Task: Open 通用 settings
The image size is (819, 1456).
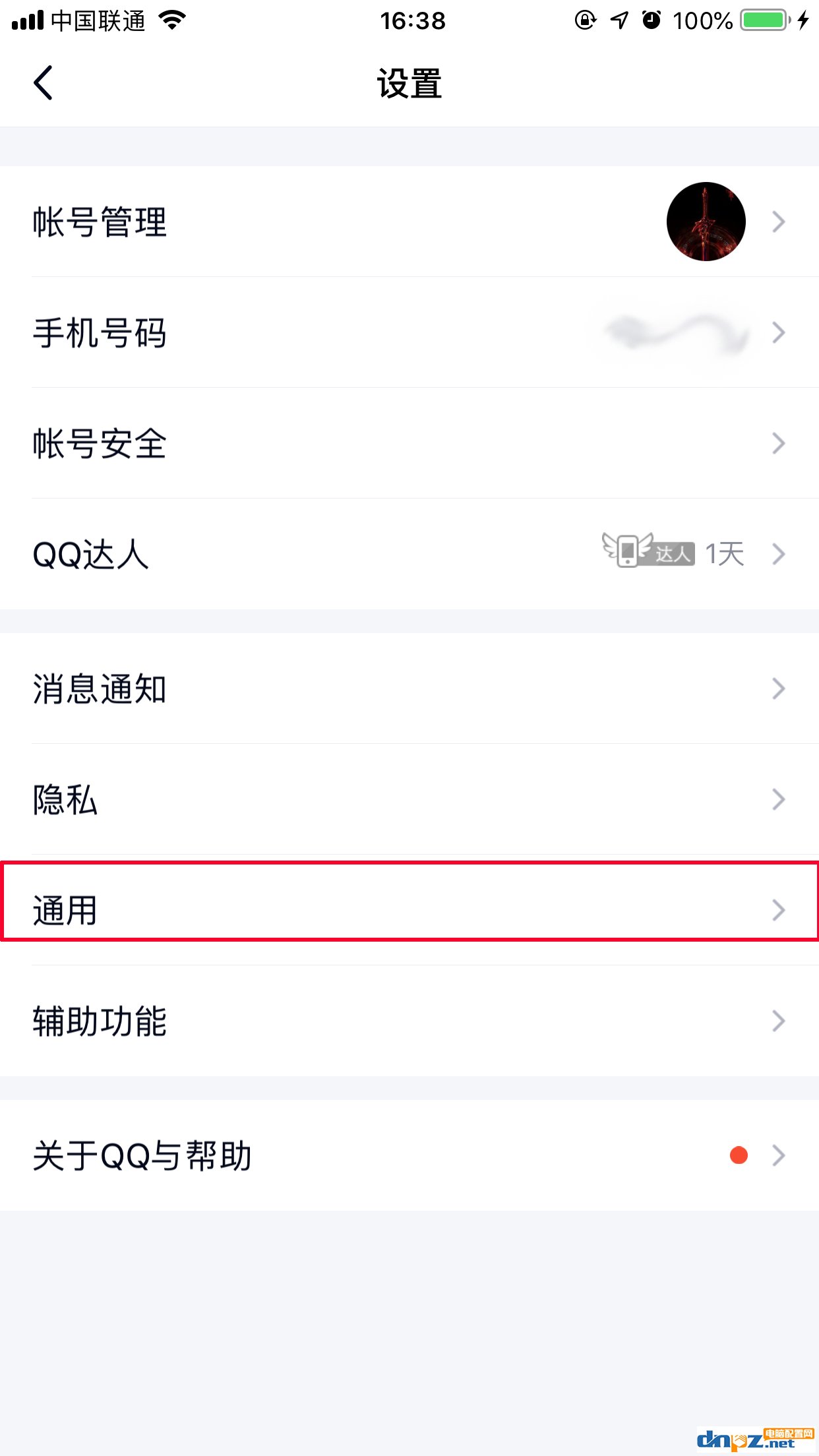Action: pos(409,910)
